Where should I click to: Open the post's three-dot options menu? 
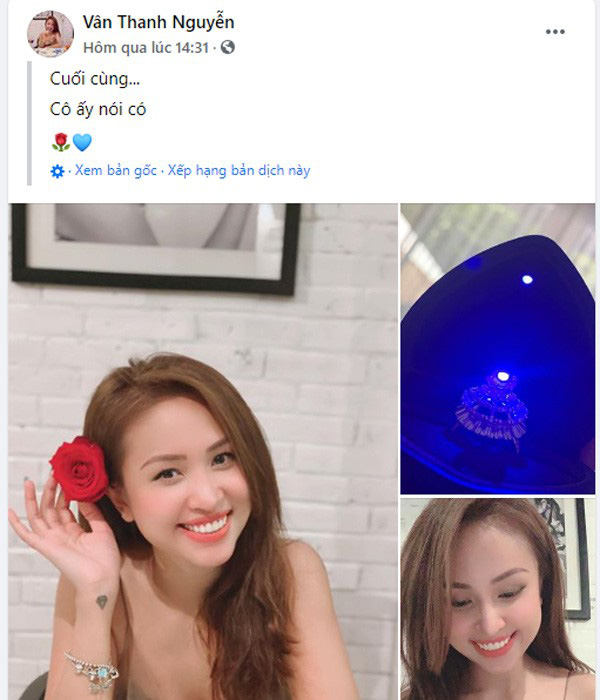[x=555, y=32]
